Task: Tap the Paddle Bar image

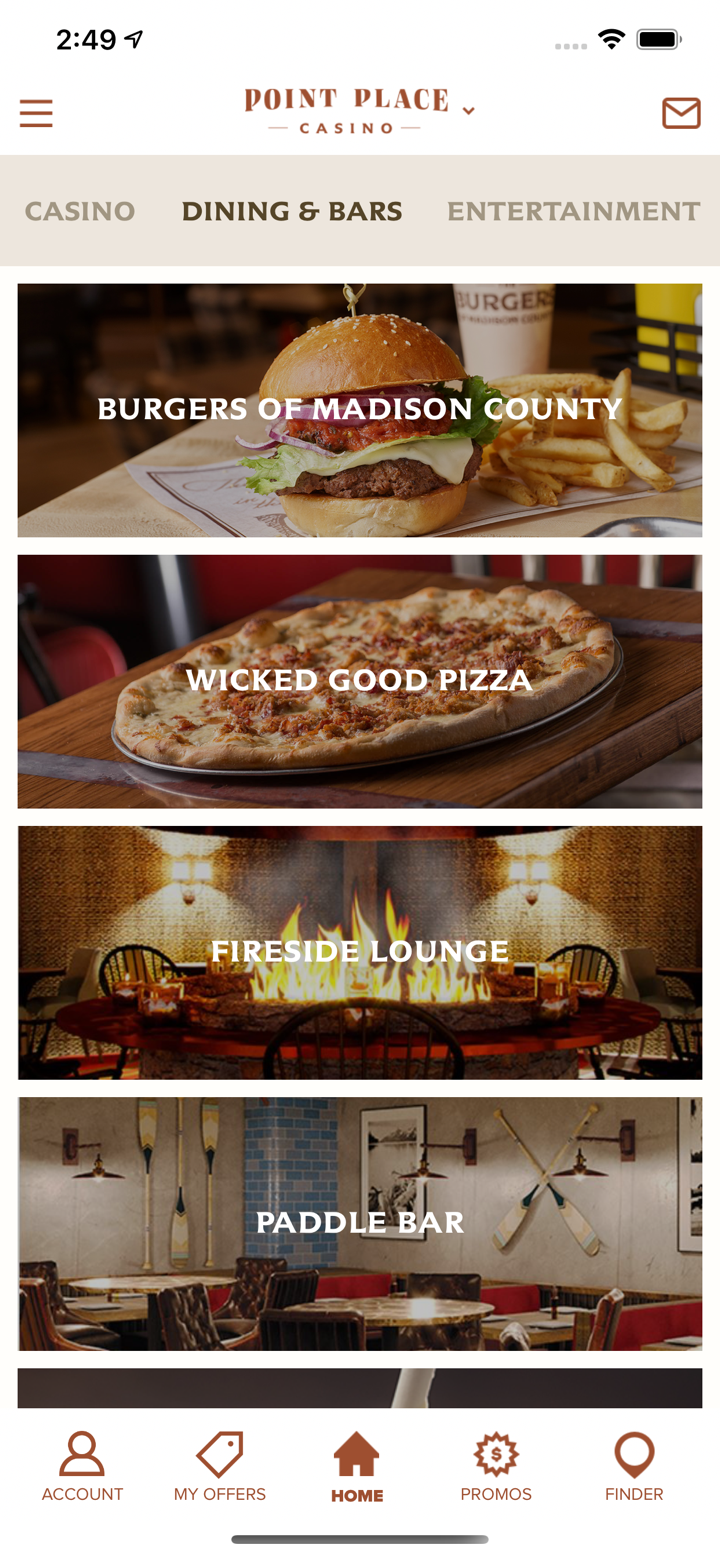Action: coord(359,1223)
